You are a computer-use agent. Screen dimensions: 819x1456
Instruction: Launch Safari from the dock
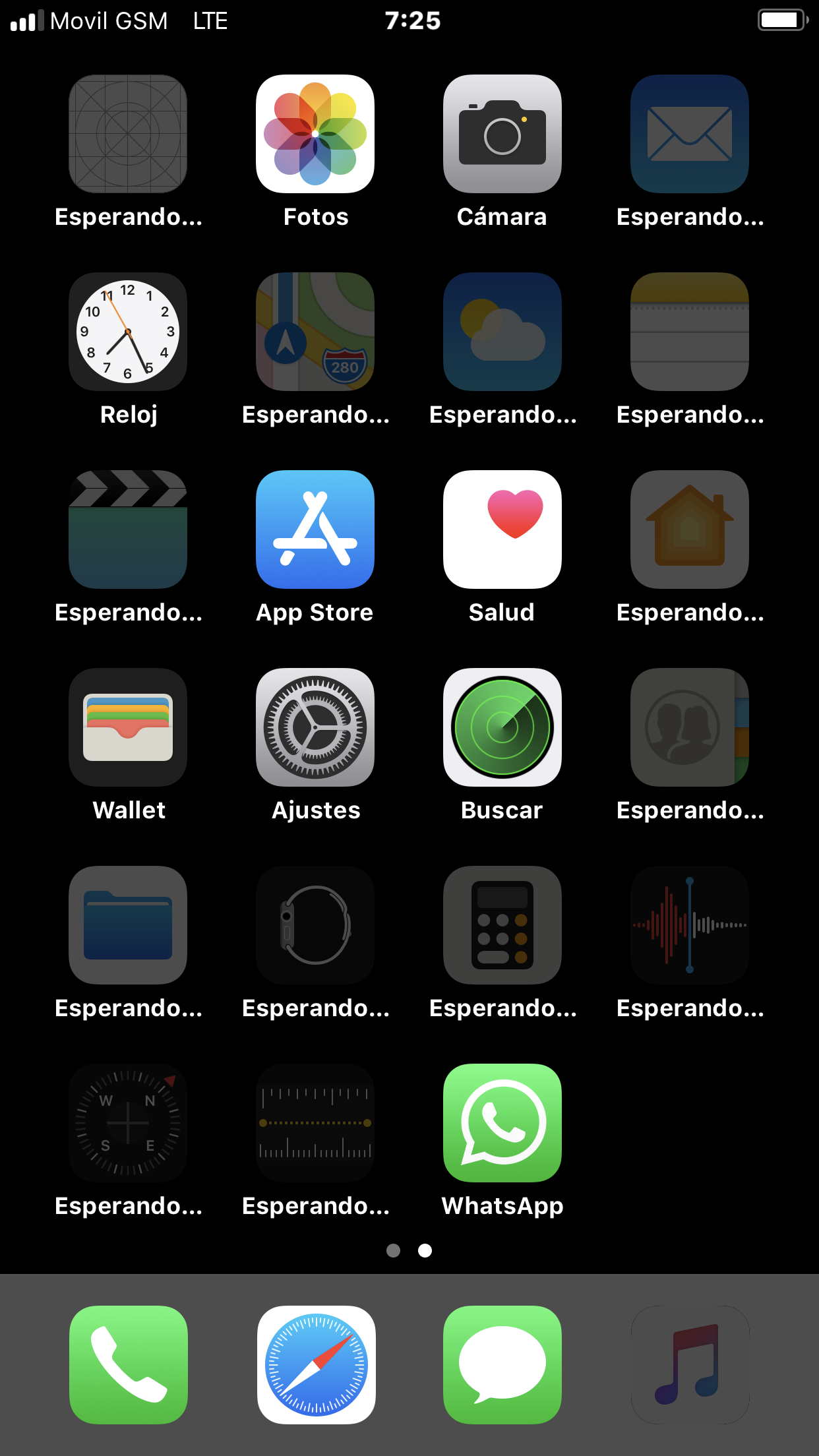coord(316,1365)
